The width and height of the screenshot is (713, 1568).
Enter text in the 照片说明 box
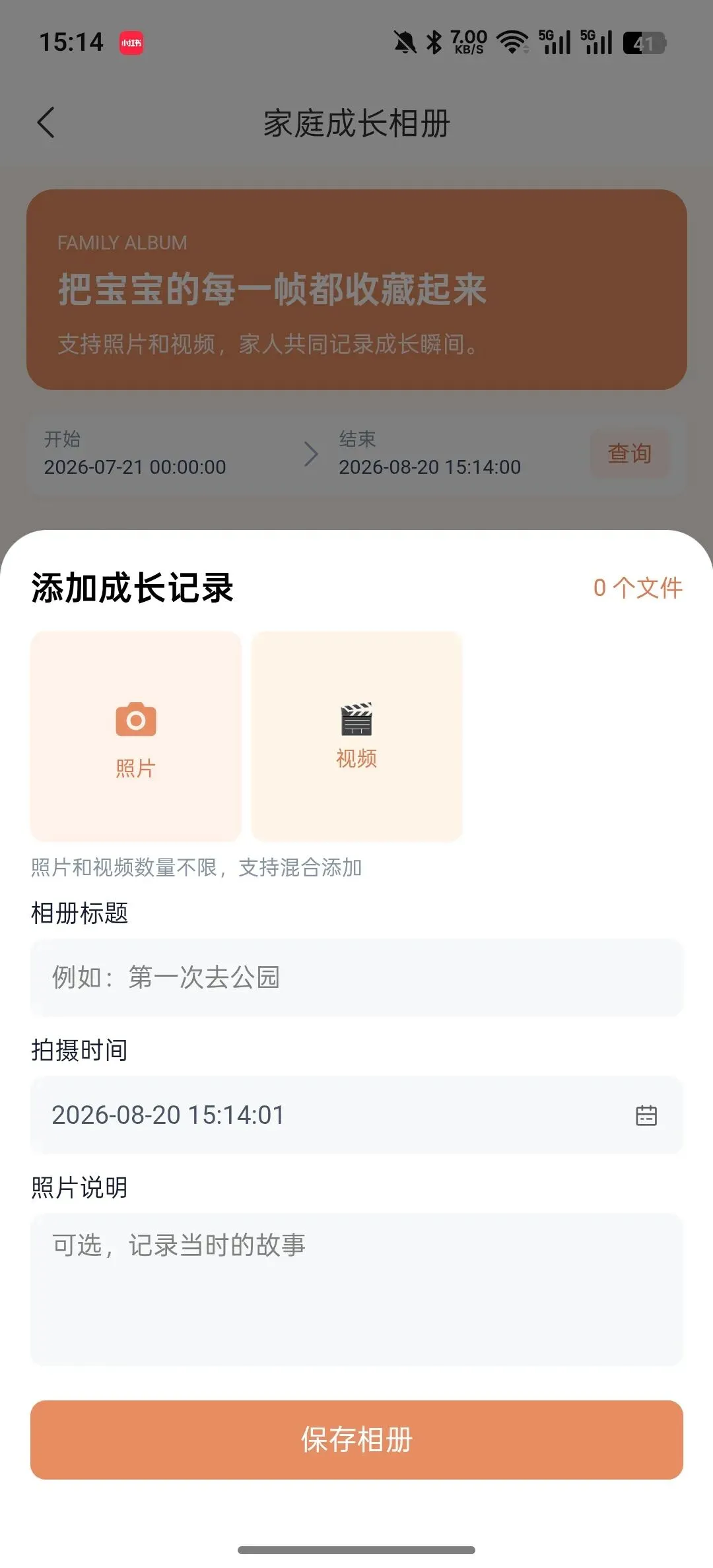coord(356,1290)
